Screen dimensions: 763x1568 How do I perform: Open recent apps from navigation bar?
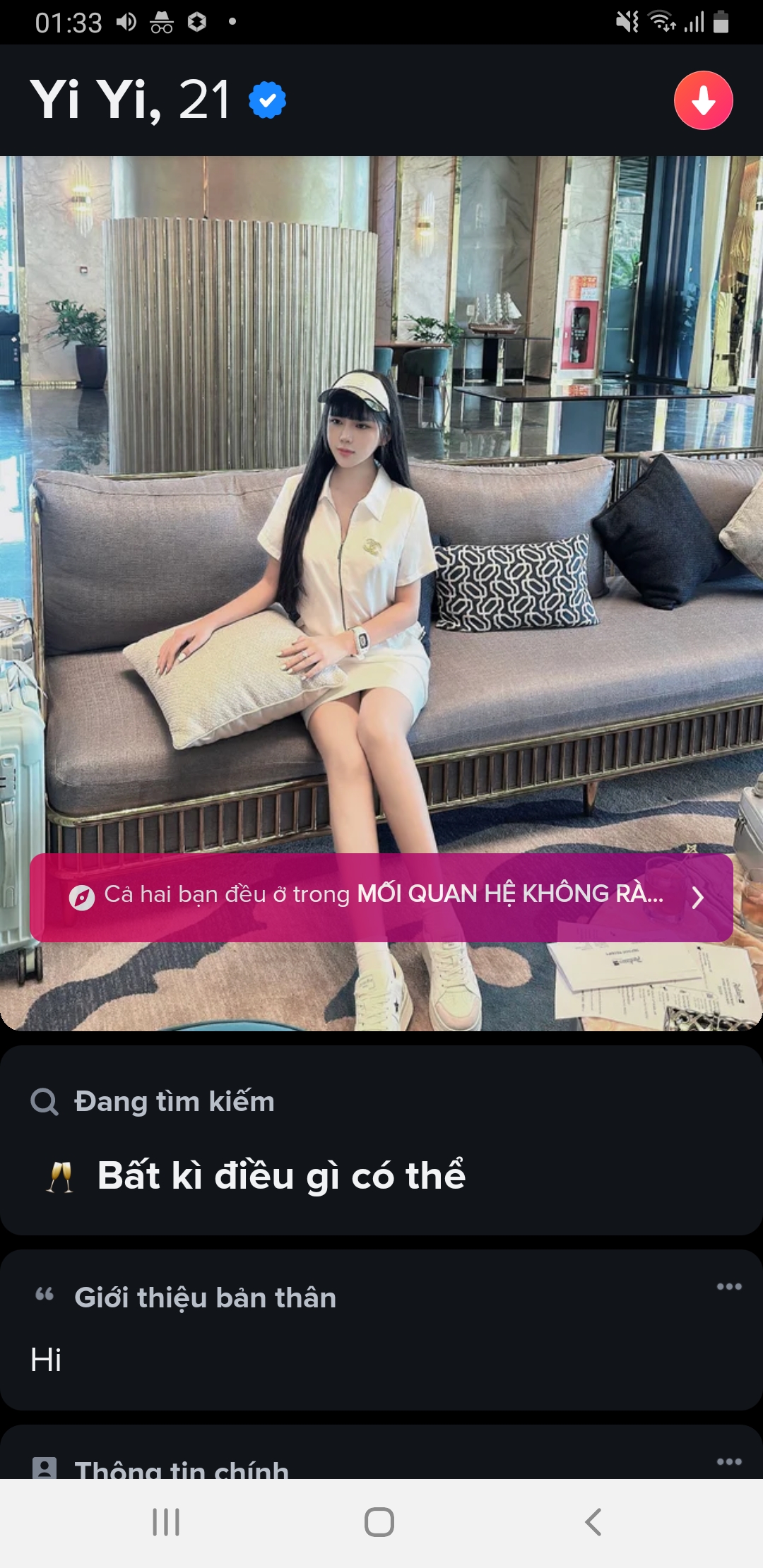(x=166, y=1522)
